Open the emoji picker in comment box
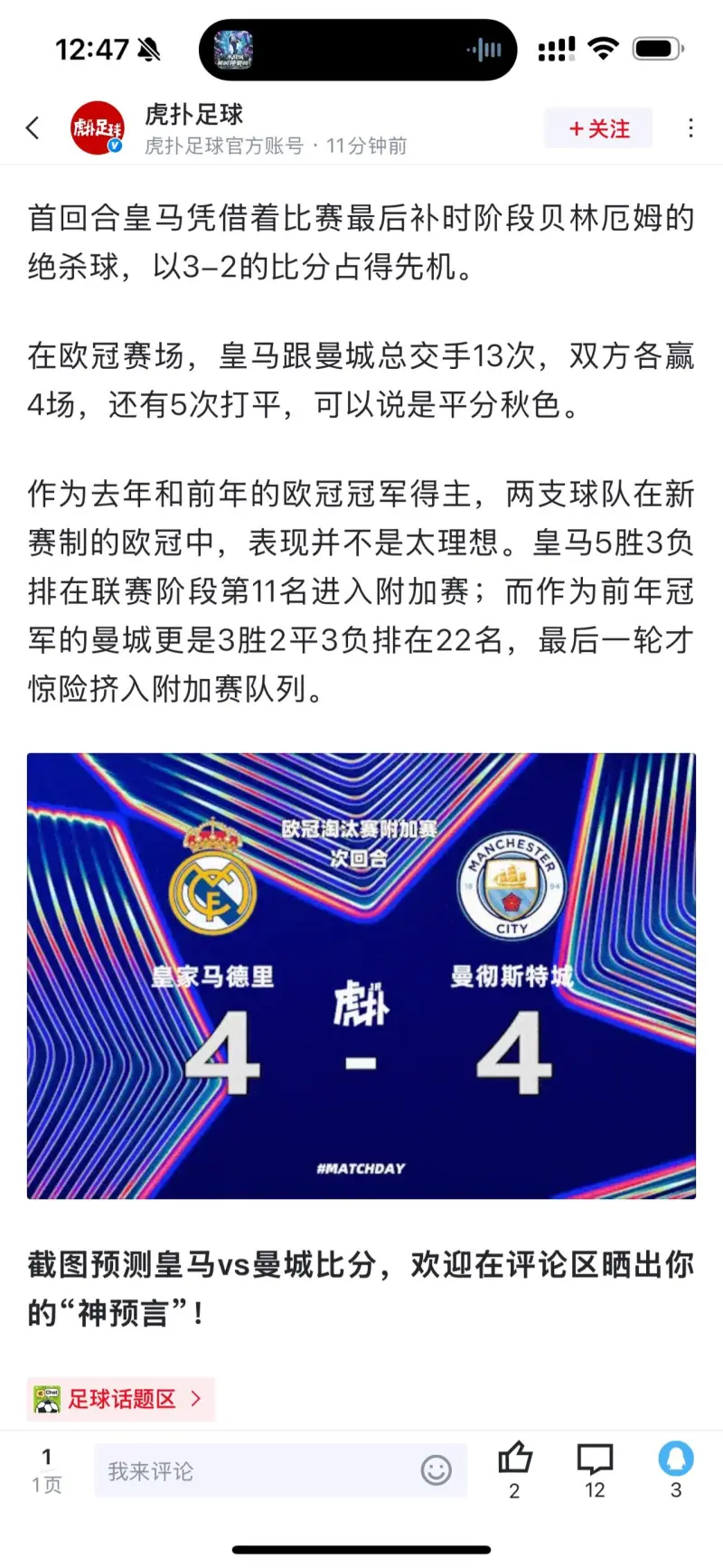The width and height of the screenshot is (723, 1568). pyautogui.click(x=436, y=1470)
